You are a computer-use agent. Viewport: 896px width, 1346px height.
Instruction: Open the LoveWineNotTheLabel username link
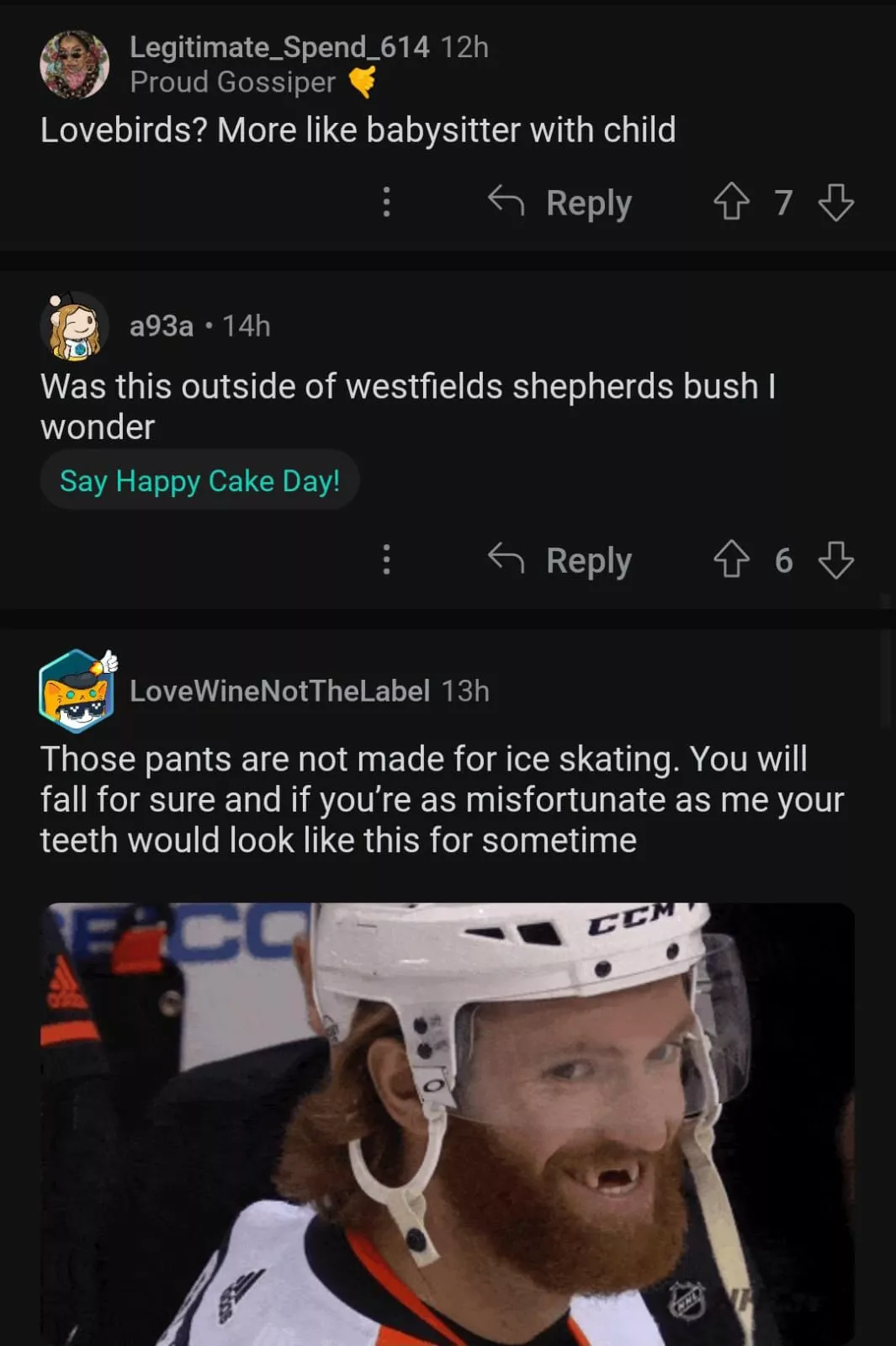[x=279, y=691]
